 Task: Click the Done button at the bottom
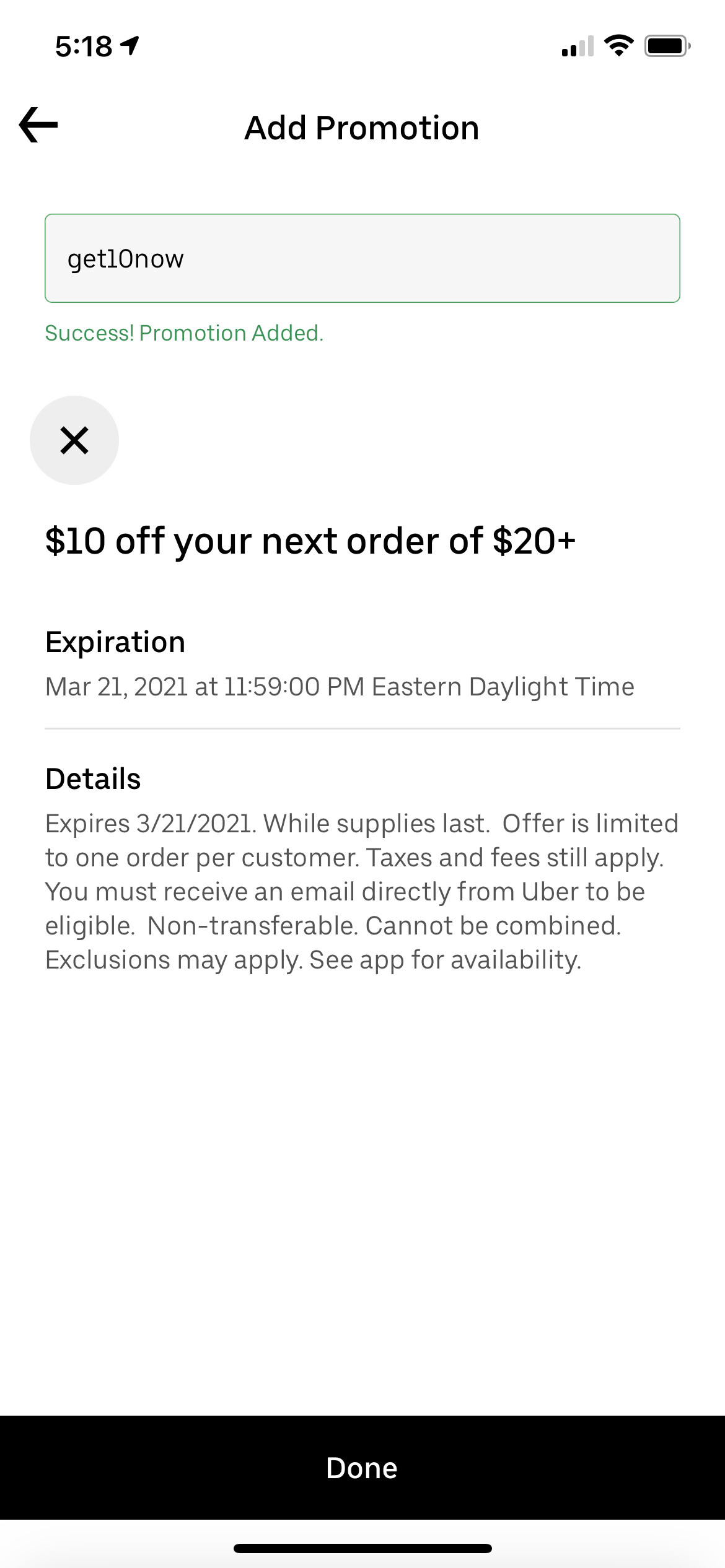(x=362, y=1468)
